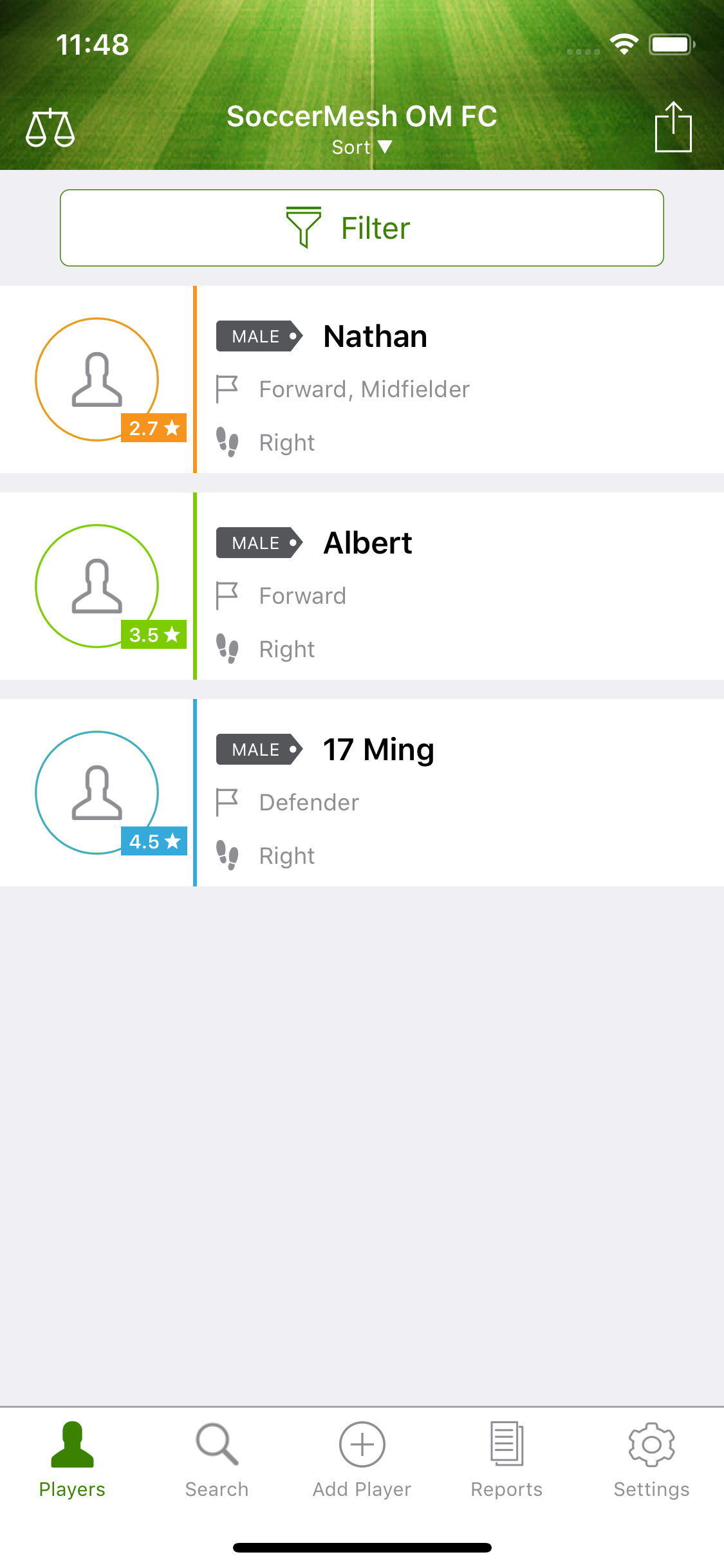Switch to the Players tab
Viewport: 724px width, 1568px height.
[72, 1460]
